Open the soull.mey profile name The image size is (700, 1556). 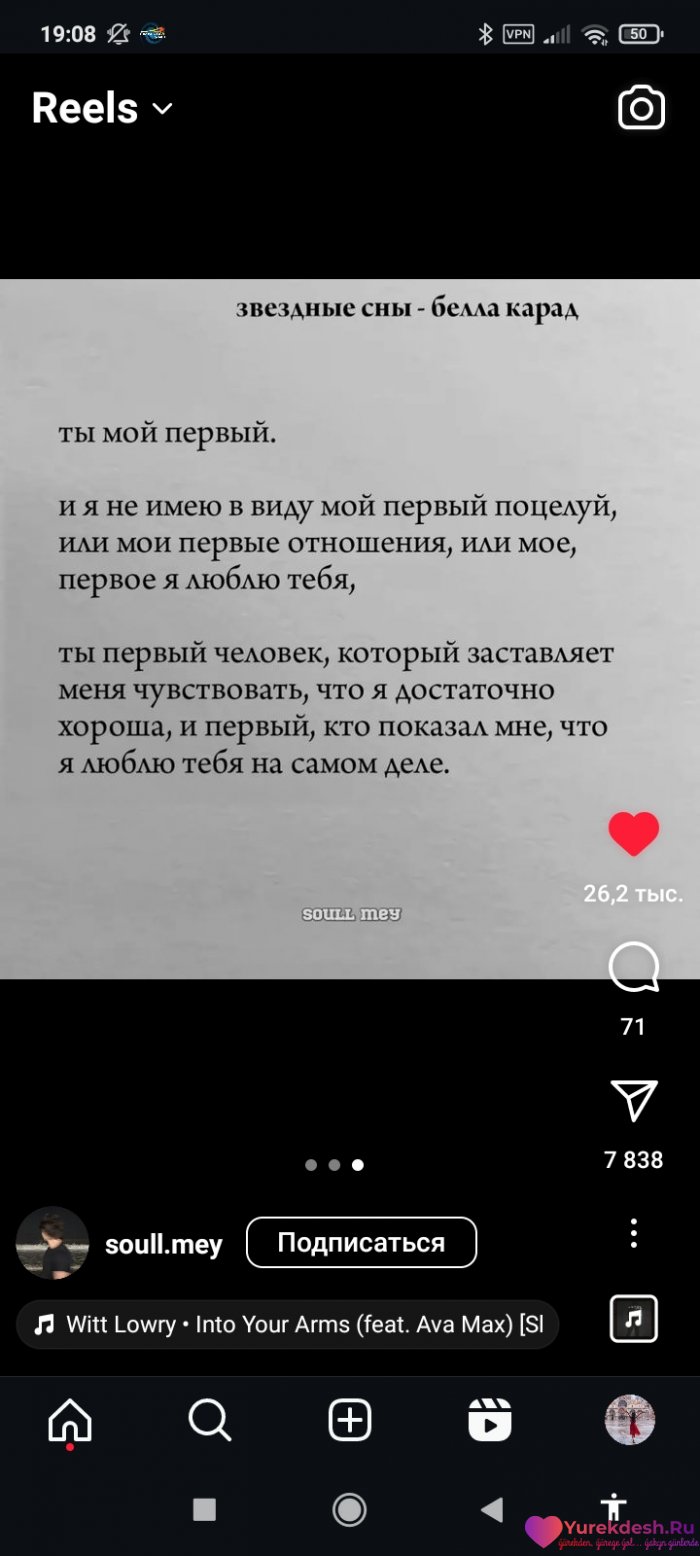pyautogui.click(x=163, y=1245)
